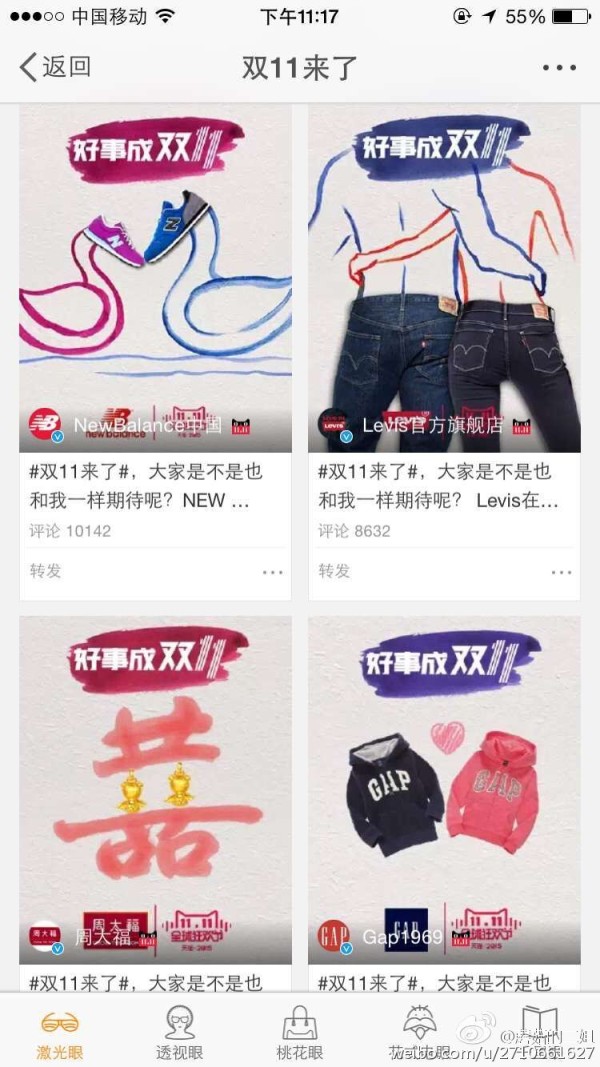The image size is (600, 1067).
Task: Switch to the last tab with book icon
Action: (x=540, y=1033)
